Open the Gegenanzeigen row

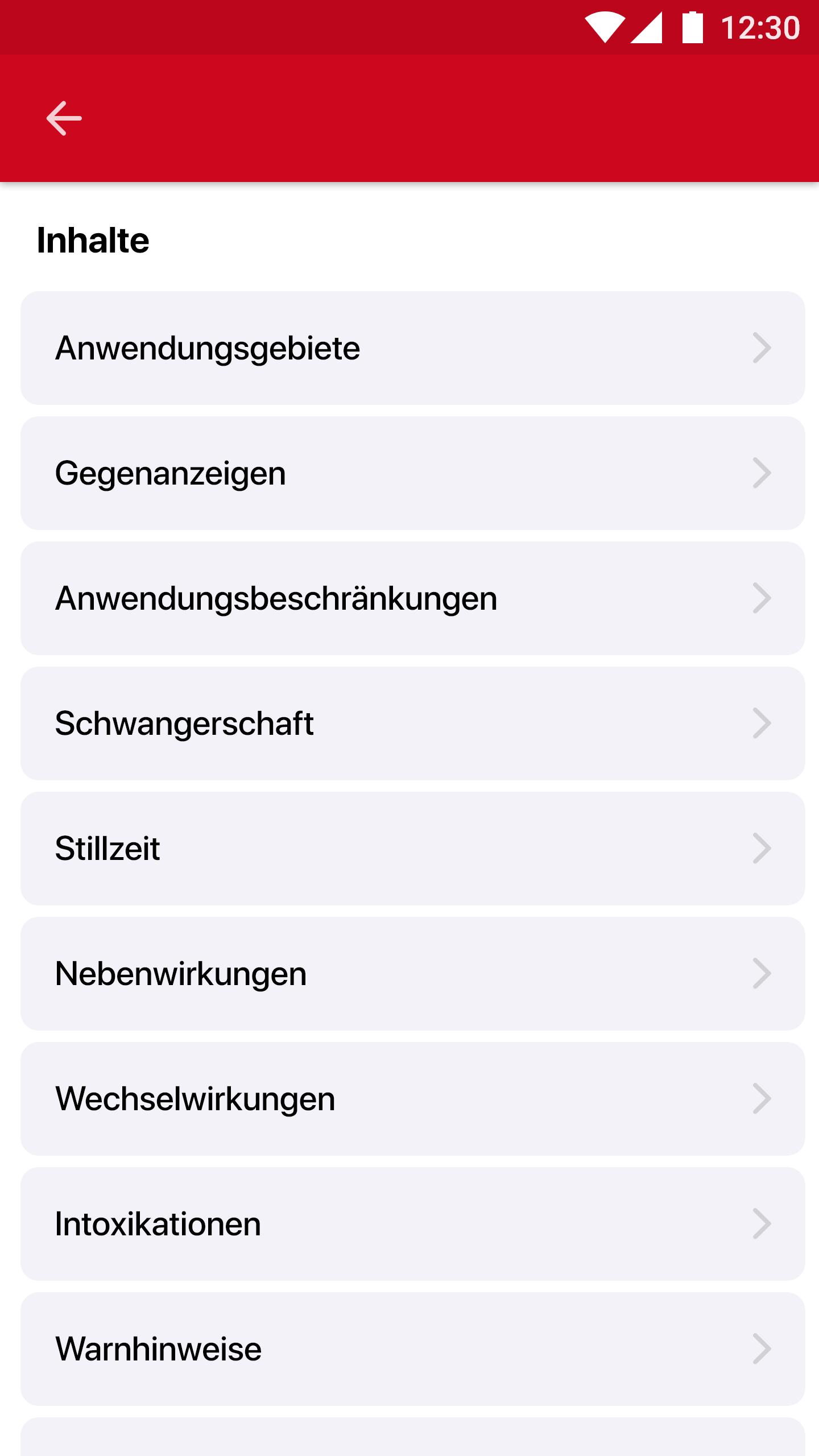[412, 473]
